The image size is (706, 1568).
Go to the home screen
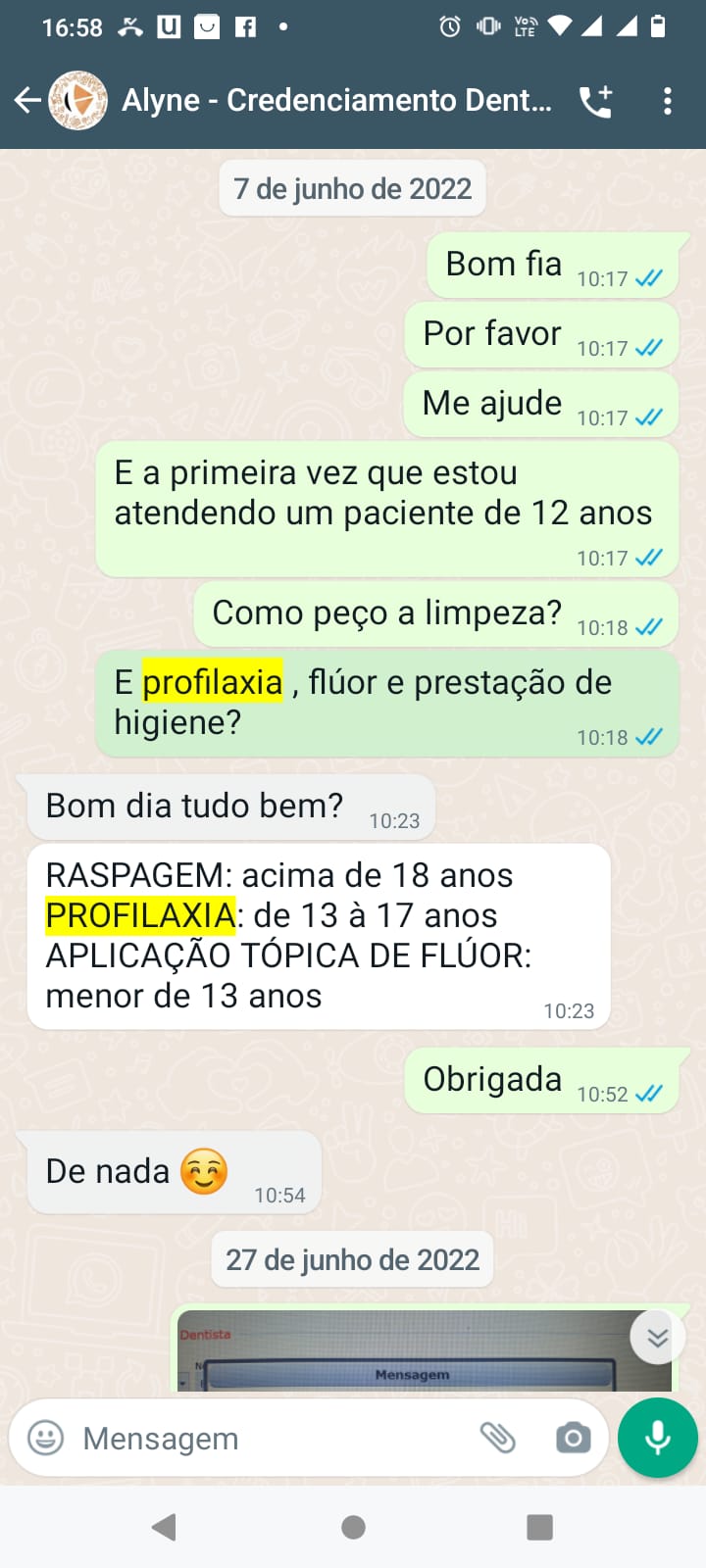point(353,1526)
